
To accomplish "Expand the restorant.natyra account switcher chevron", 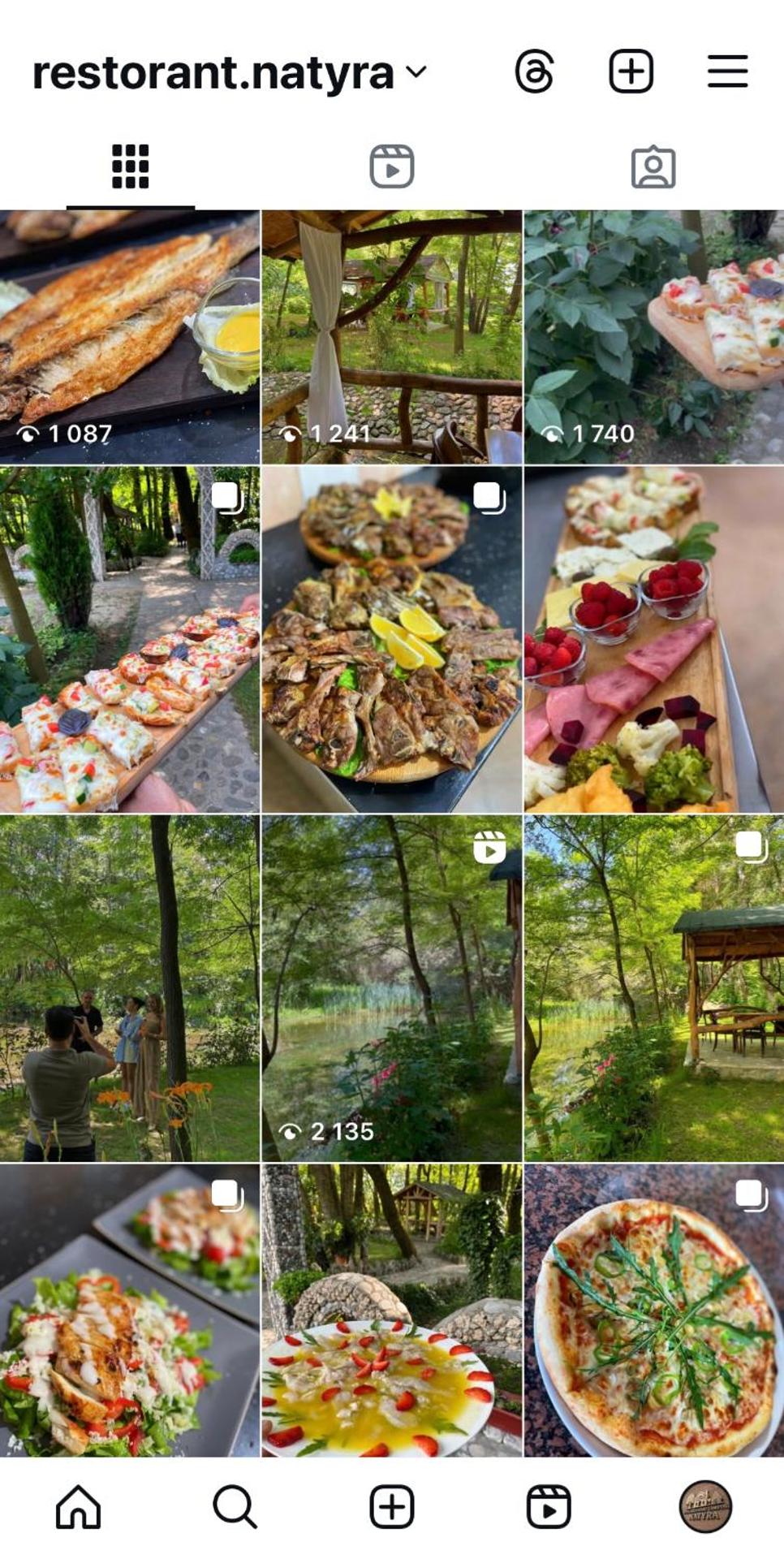I will click(416, 73).
